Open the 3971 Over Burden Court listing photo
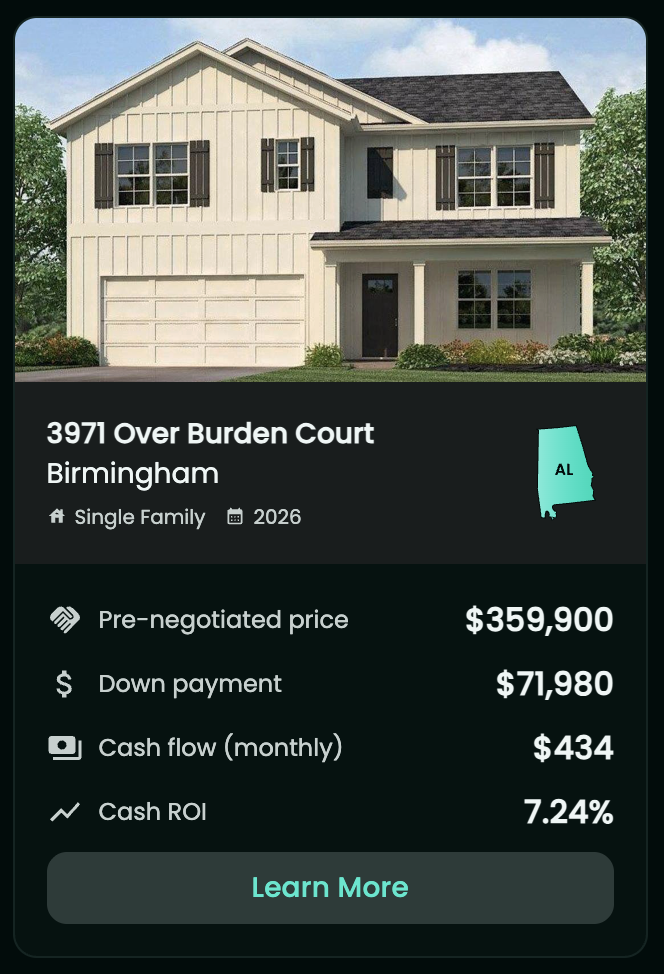This screenshot has height=974, width=664. pyautogui.click(x=330, y=200)
